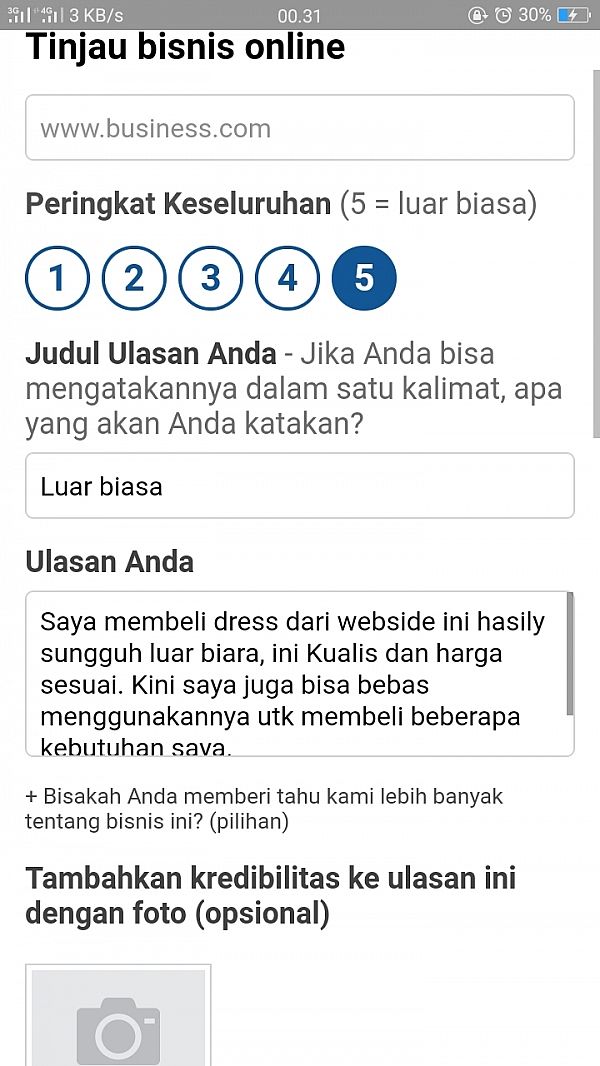Tap the www.business.com website field
Image resolution: width=600 pixels, height=1066 pixels.
pyautogui.click(x=300, y=128)
